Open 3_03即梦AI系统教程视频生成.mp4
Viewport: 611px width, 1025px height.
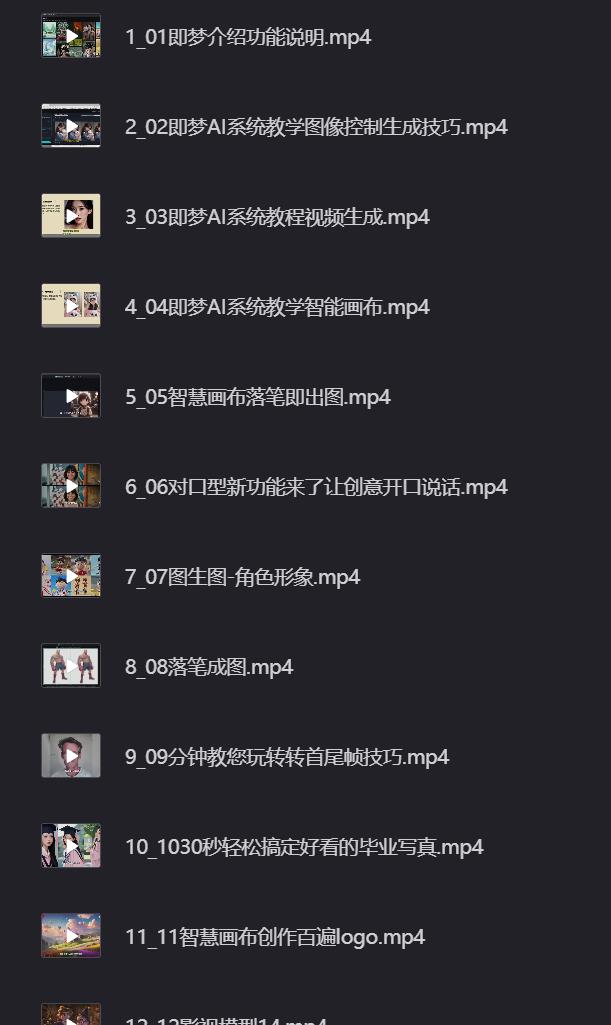(277, 217)
